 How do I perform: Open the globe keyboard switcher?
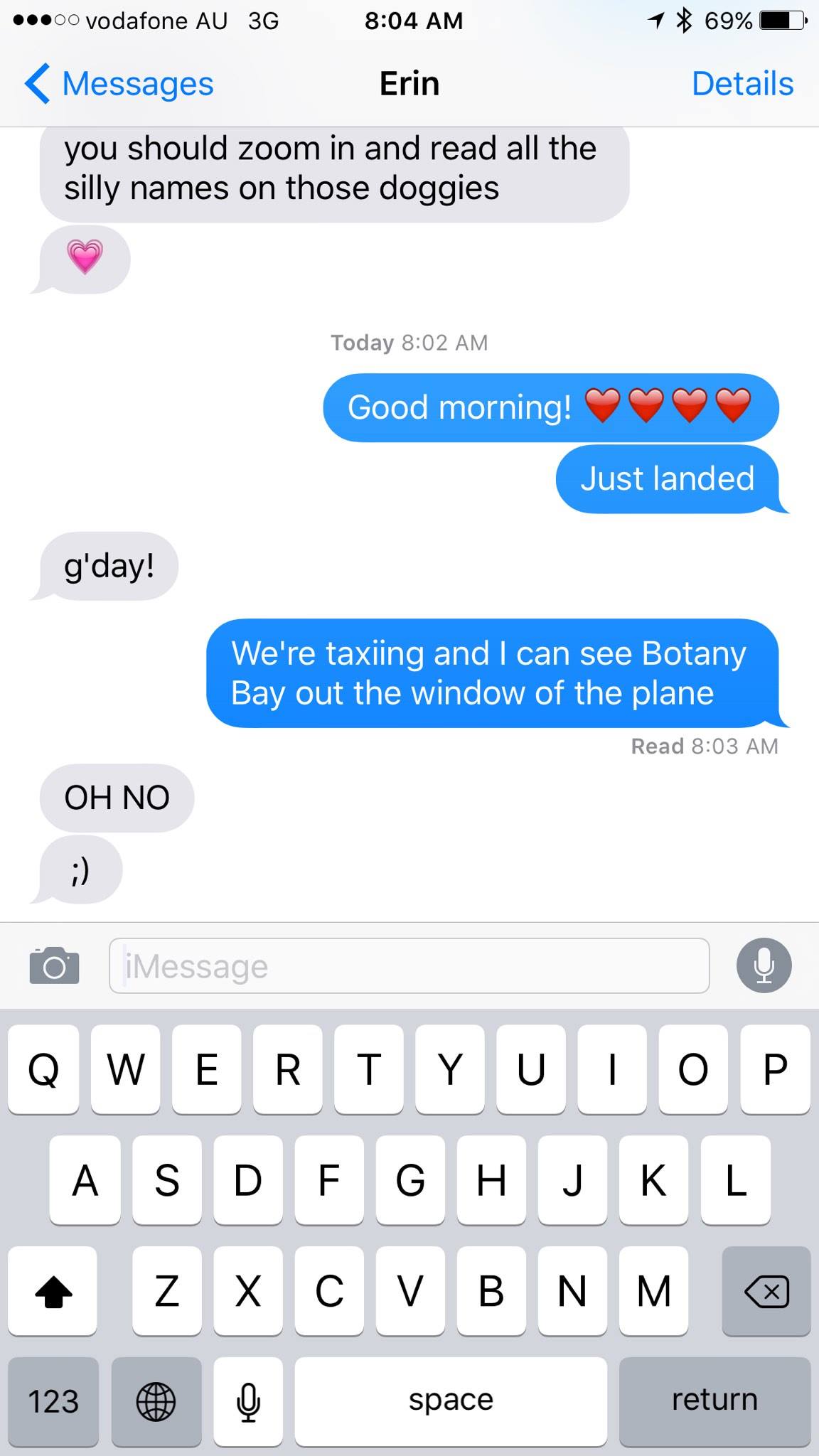[156, 1400]
